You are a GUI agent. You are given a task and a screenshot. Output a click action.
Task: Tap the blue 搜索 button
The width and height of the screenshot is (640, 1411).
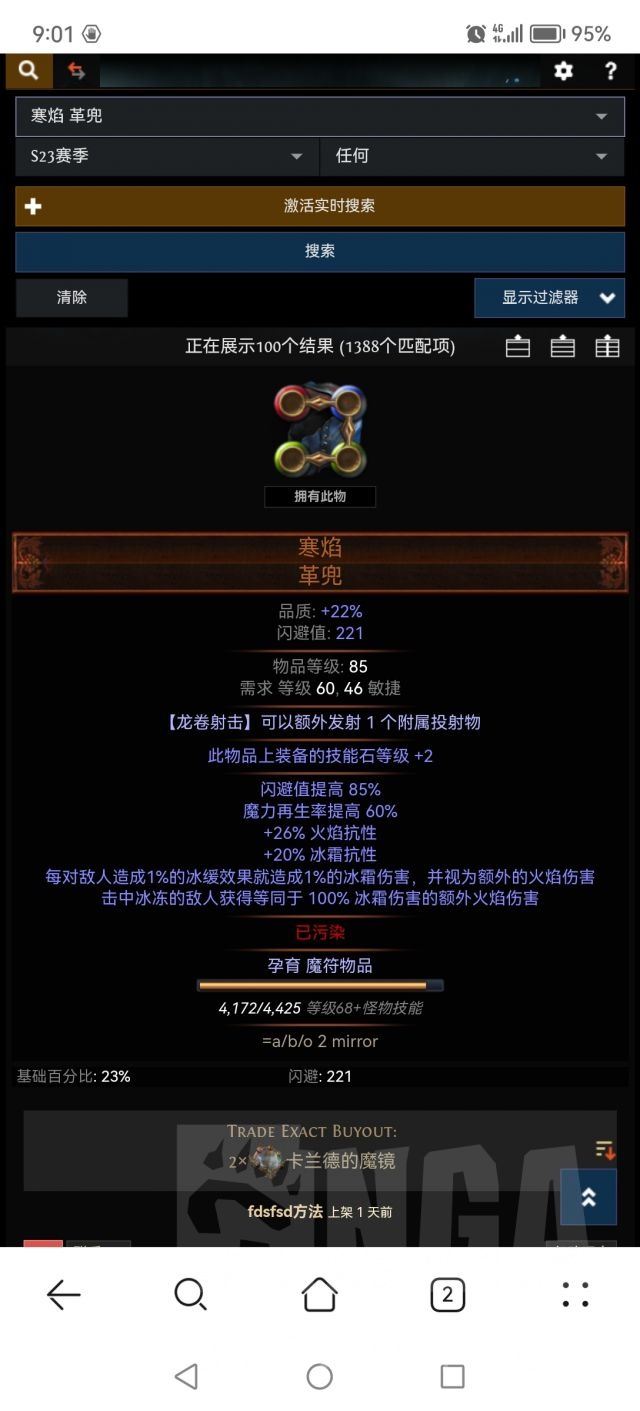pos(320,252)
